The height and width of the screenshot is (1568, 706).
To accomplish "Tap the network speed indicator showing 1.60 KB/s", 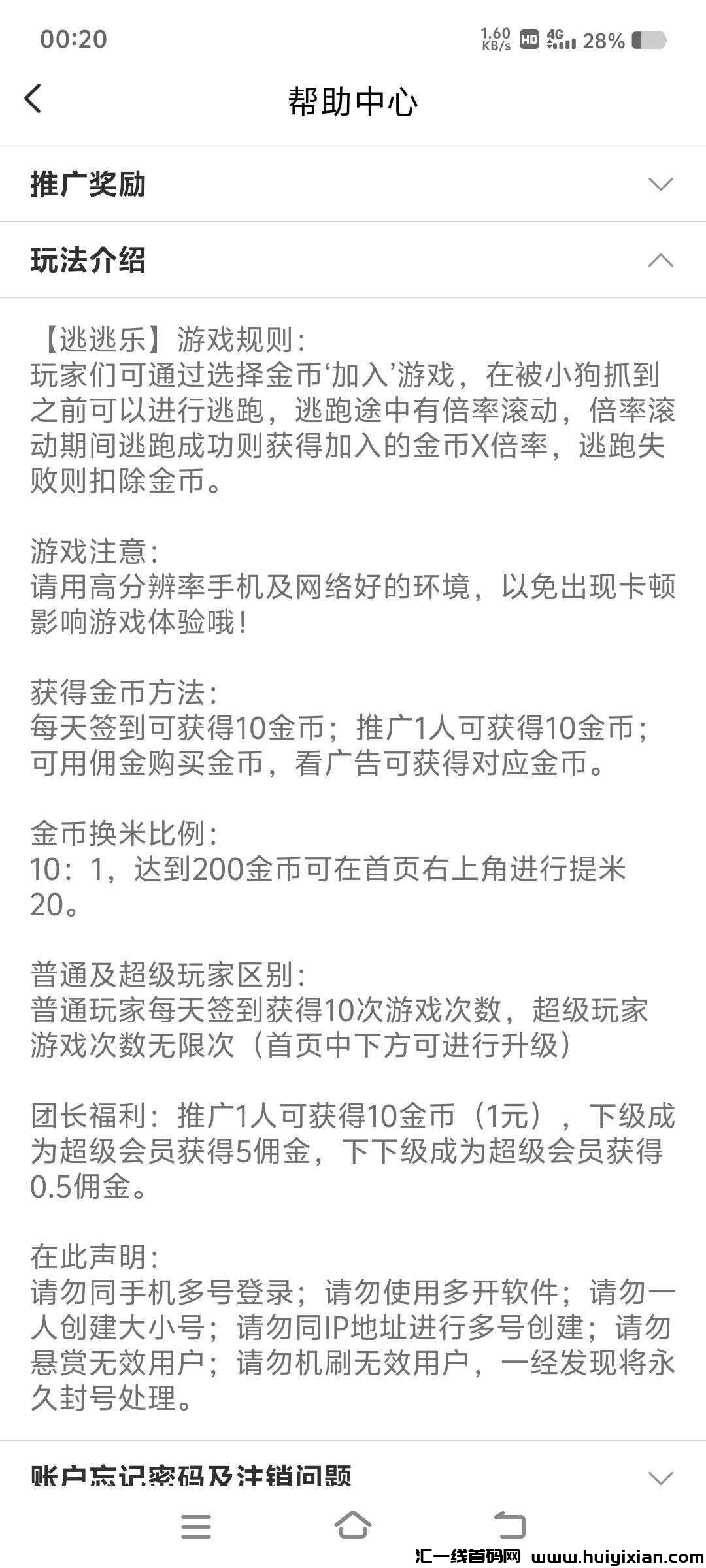I will pyautogui.click(x=495, y=39).
